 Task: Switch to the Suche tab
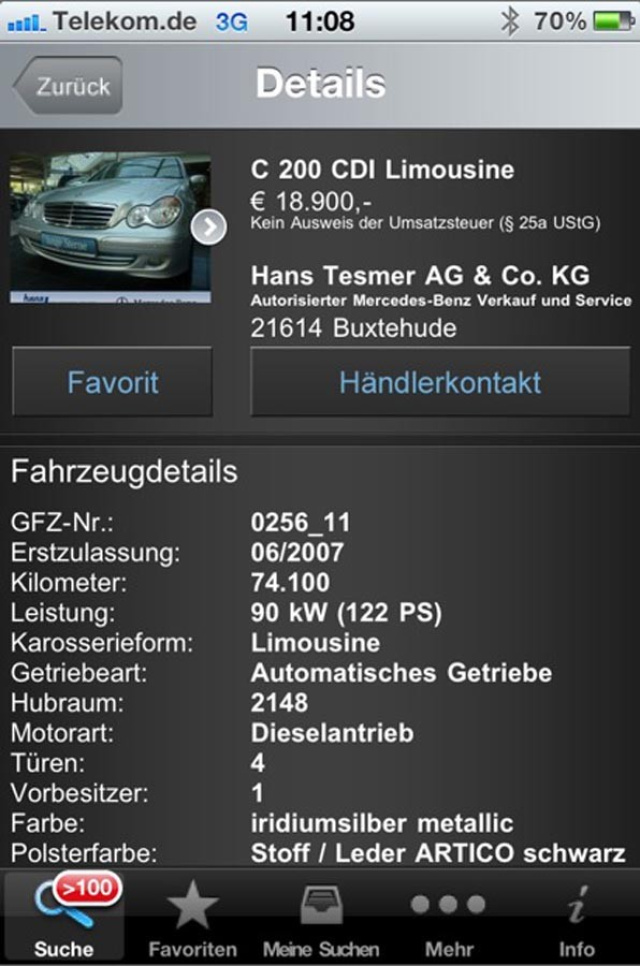pos(64,918)
